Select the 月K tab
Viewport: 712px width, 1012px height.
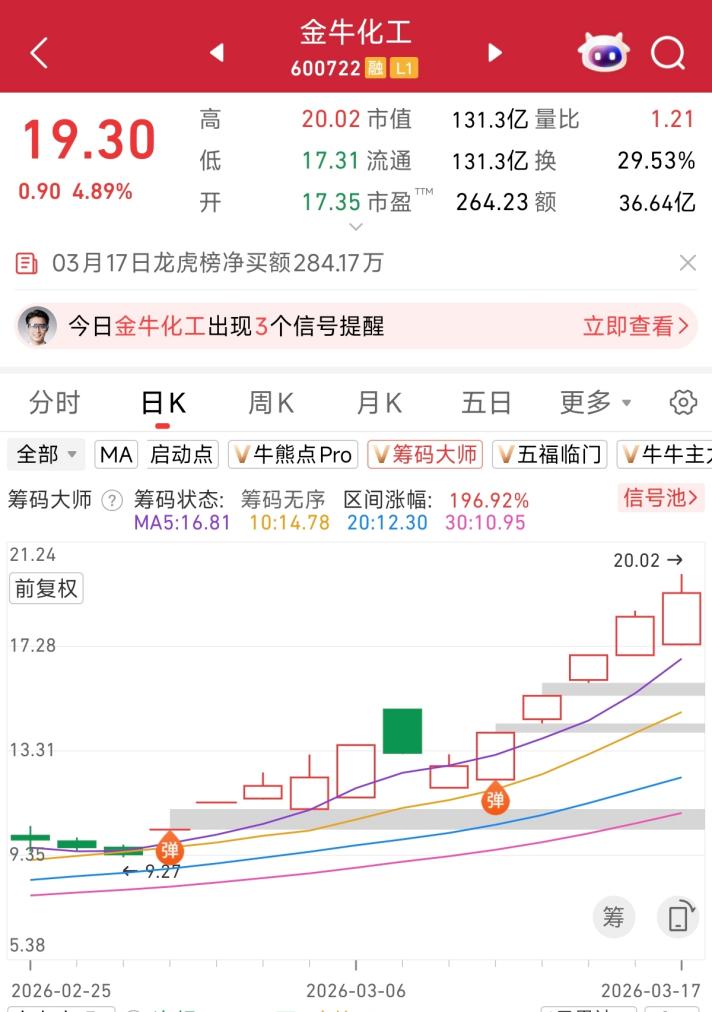click(379, 403)
